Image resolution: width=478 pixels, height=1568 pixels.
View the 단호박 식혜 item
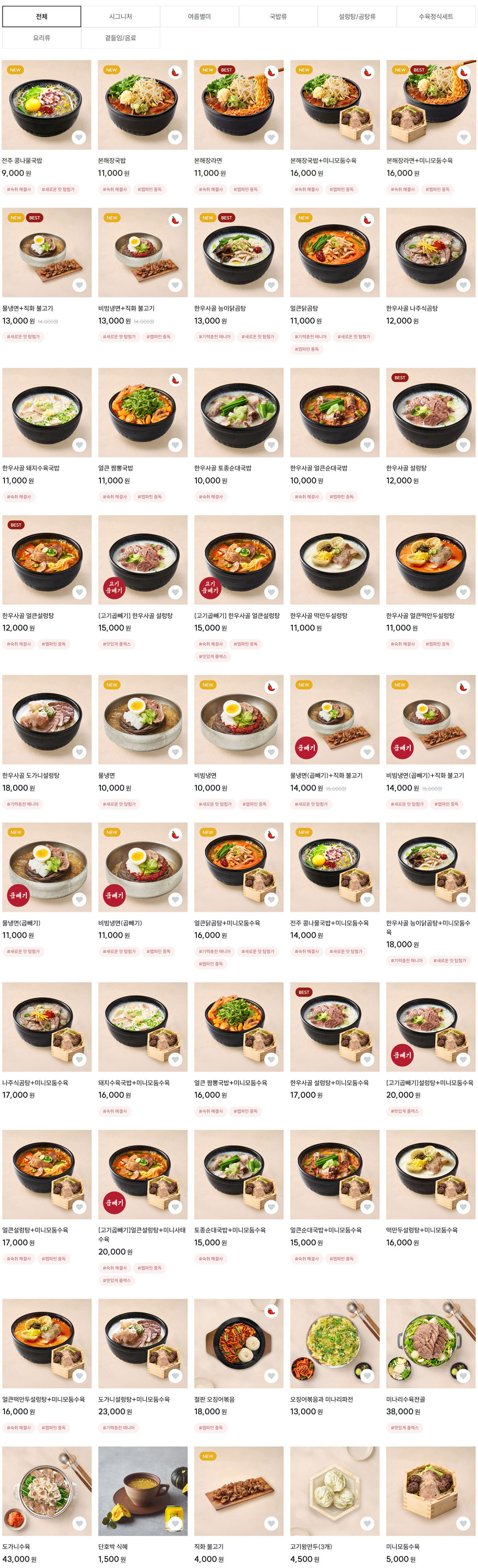(x=143, y=1491)
